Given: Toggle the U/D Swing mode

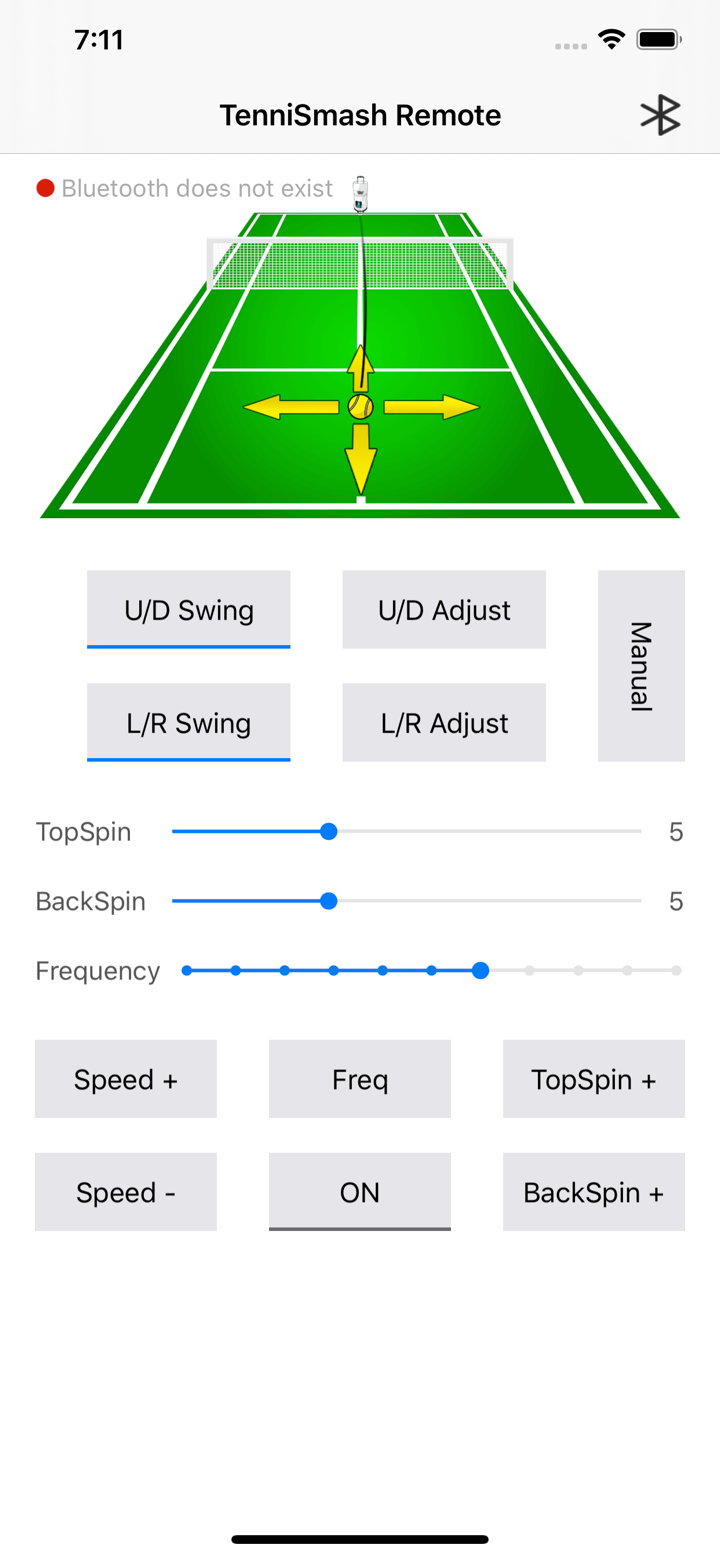Looking at the screenshot, I should coord(188,610).
